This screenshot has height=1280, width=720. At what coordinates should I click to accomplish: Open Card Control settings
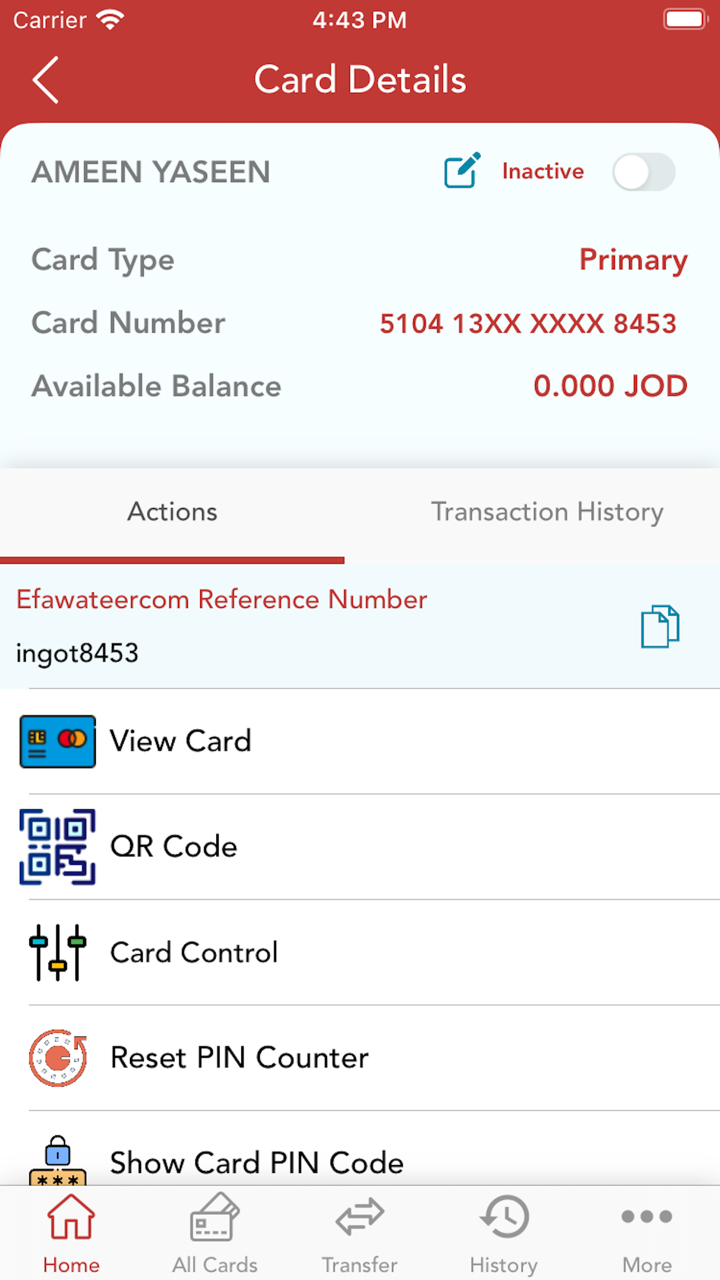[x=193, y=952]
